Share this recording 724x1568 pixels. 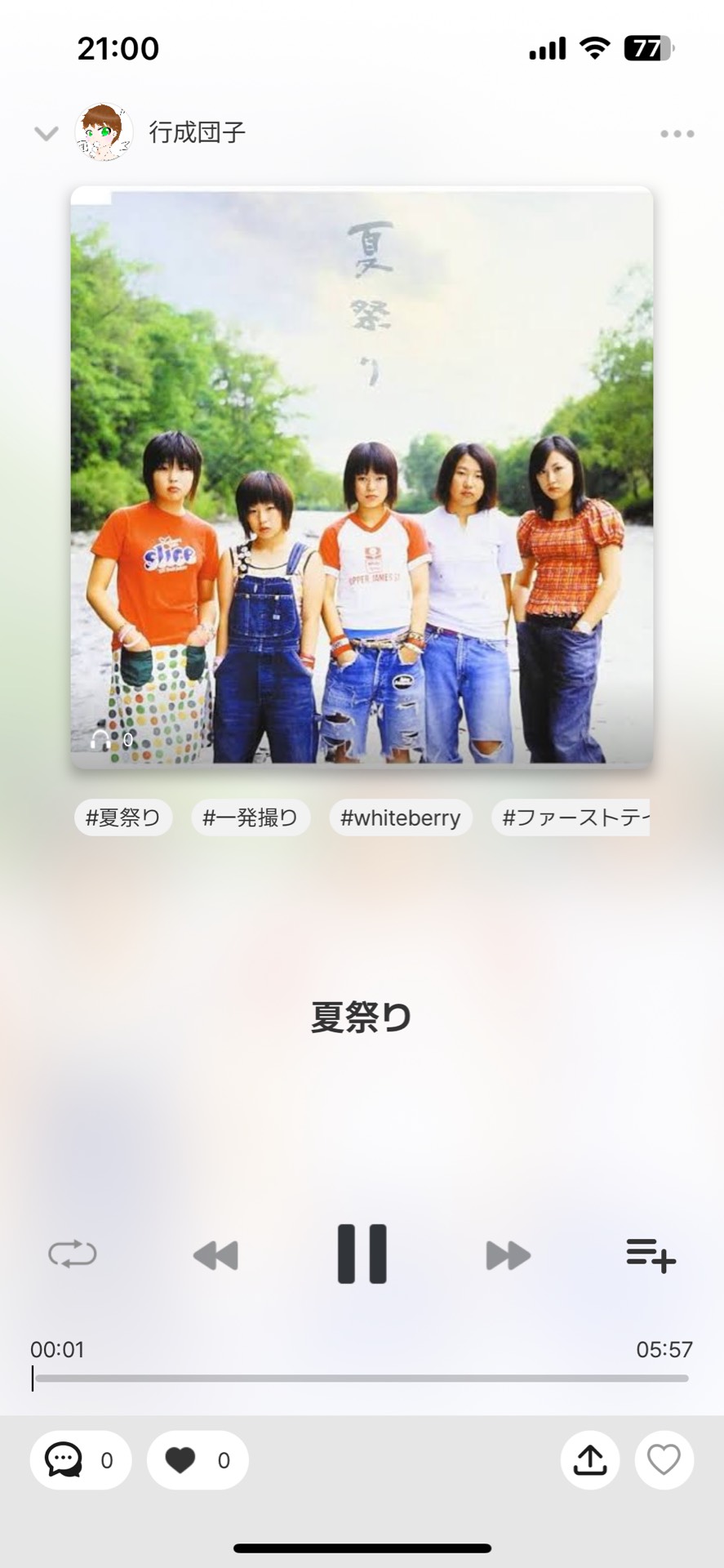point(590,1460)
